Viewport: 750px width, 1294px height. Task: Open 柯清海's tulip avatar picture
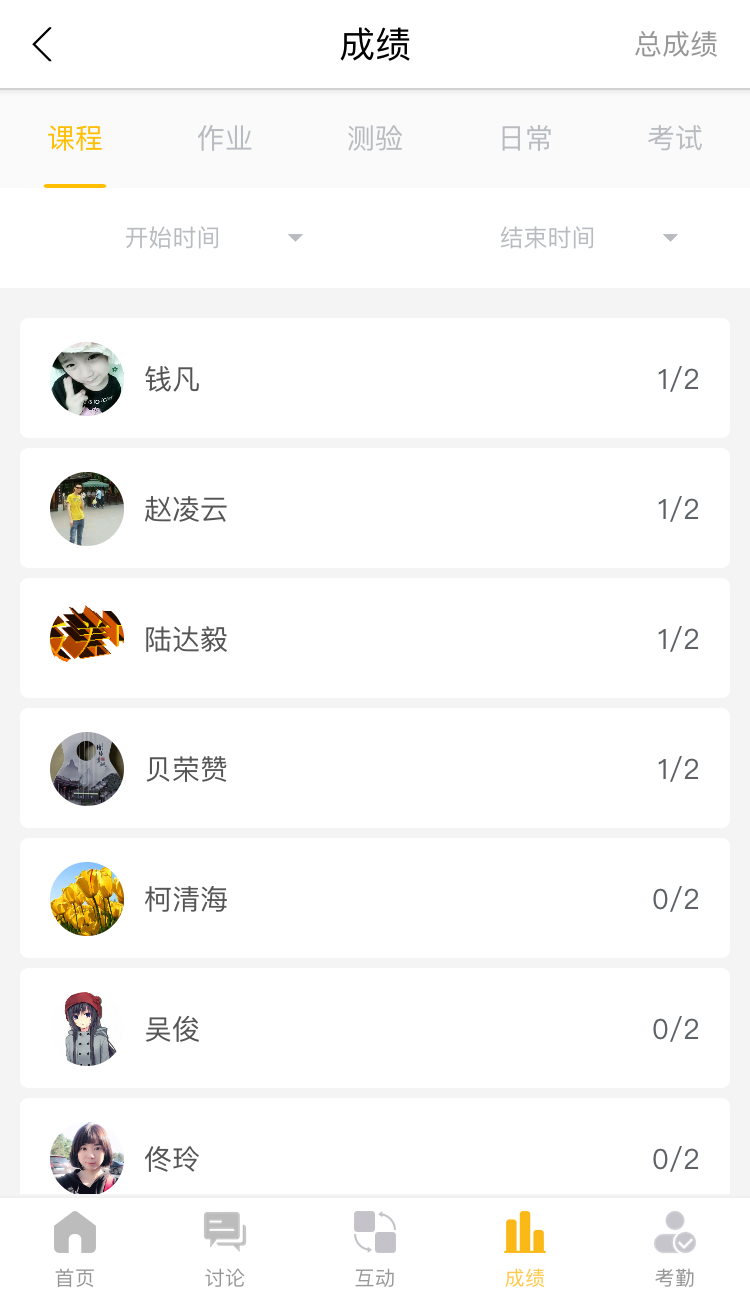(x=86, y=898)
